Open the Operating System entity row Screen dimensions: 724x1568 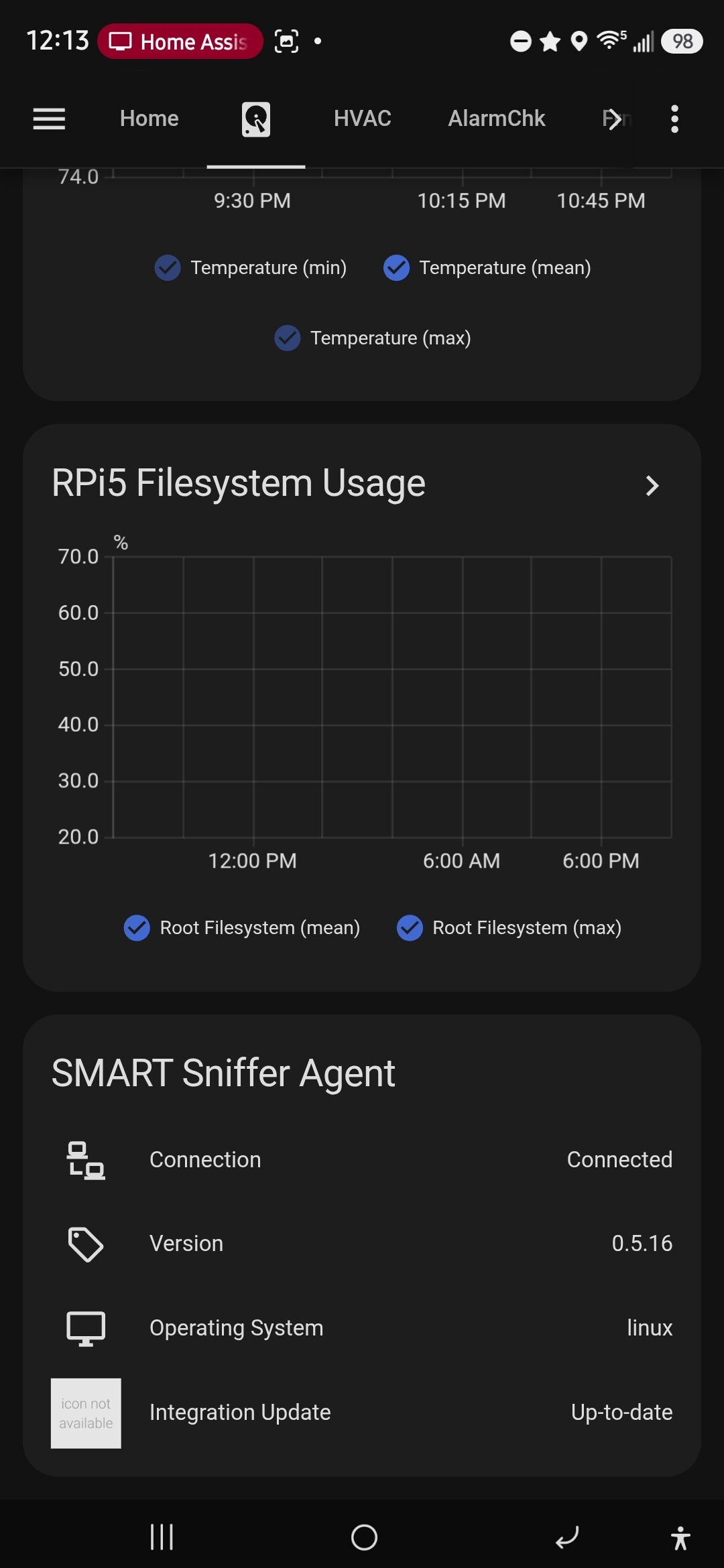(362, 1327)
